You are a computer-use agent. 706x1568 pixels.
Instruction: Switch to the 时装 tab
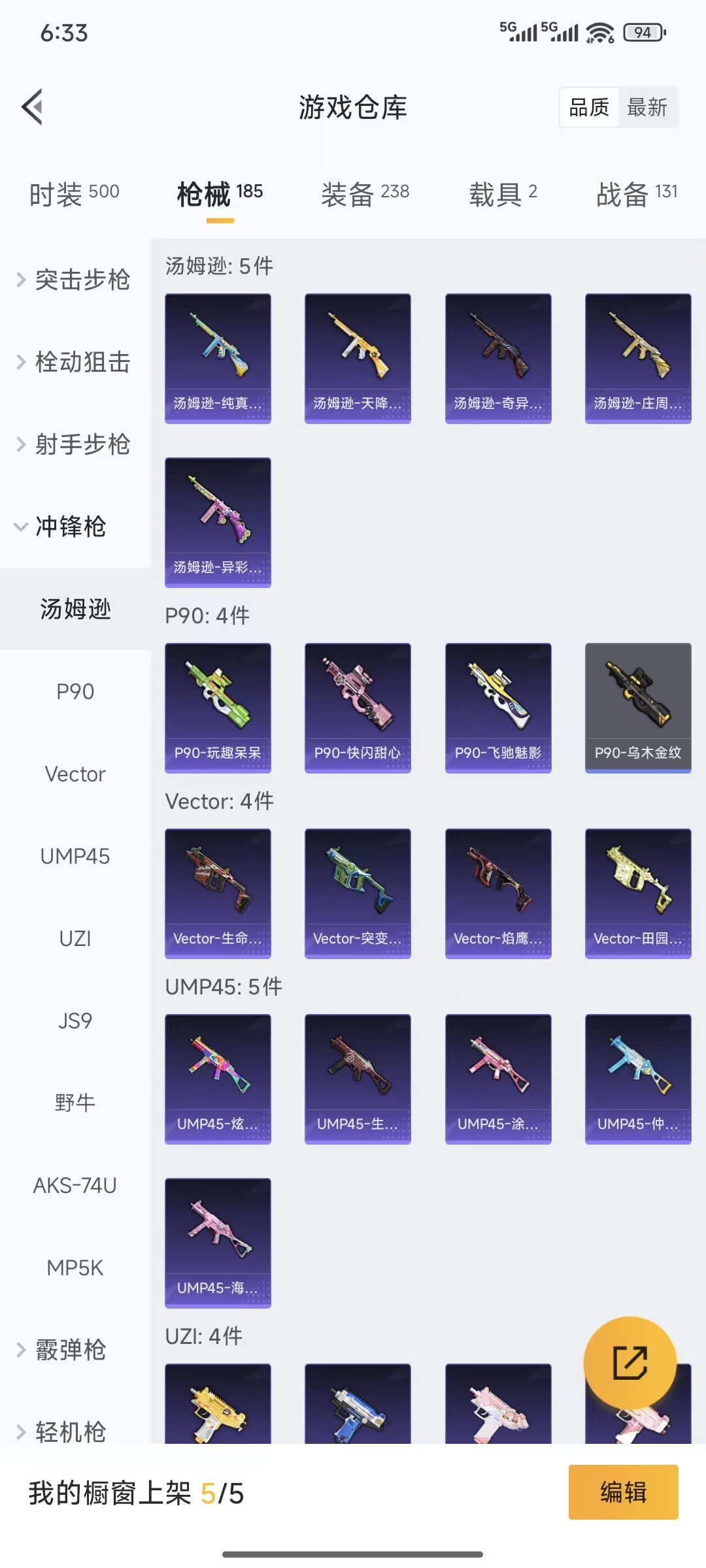74,193
